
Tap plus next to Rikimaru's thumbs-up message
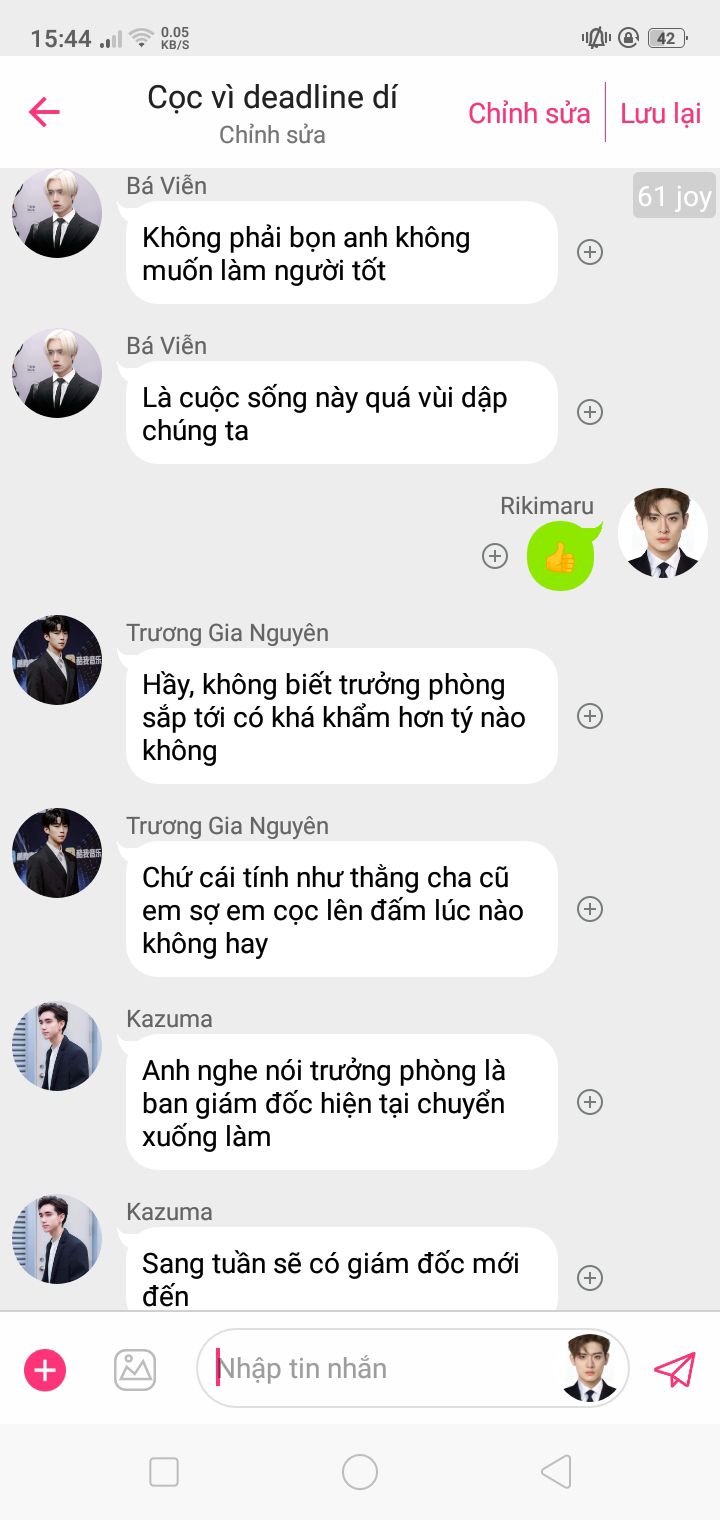click(x=495, y=556)
